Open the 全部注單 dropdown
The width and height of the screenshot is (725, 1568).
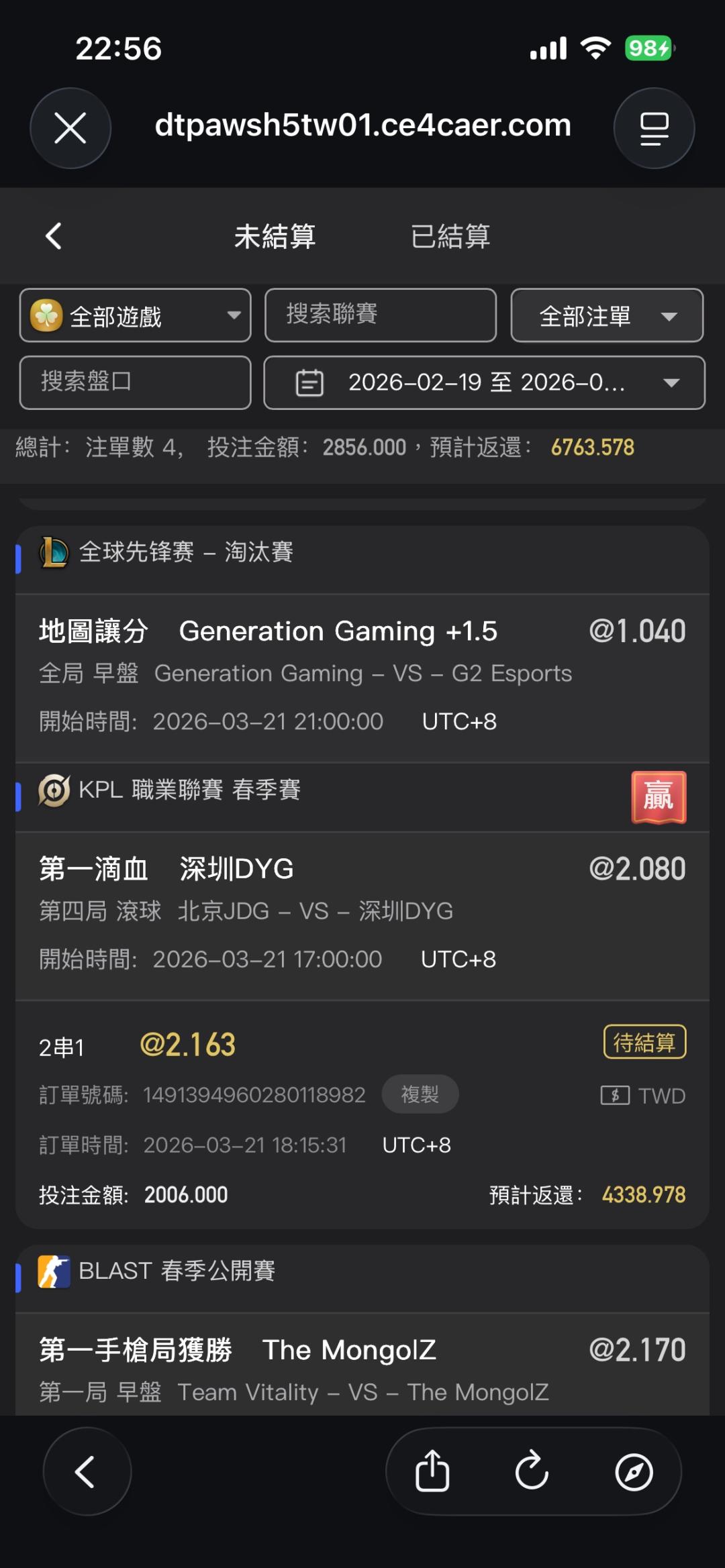606,315
